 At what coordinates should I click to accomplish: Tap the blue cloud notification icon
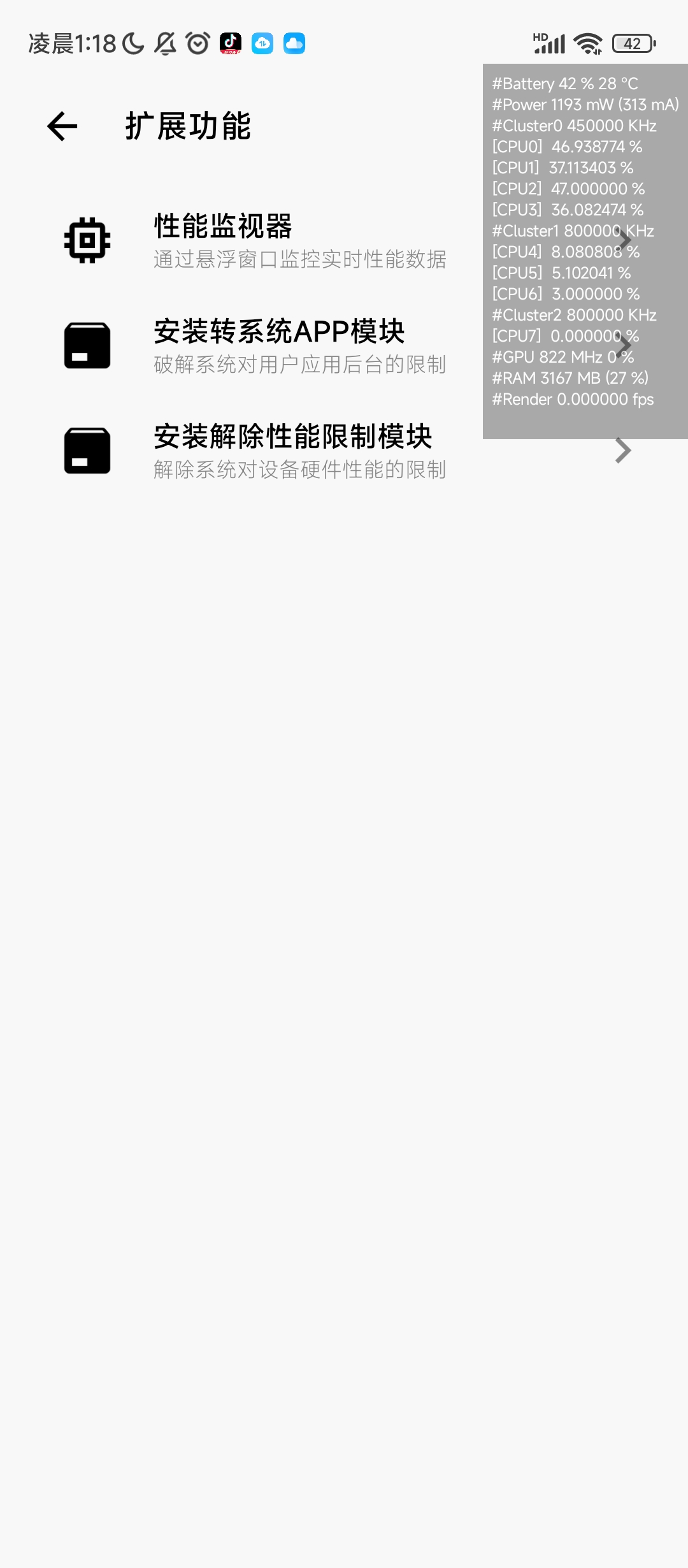click(294, 43)
